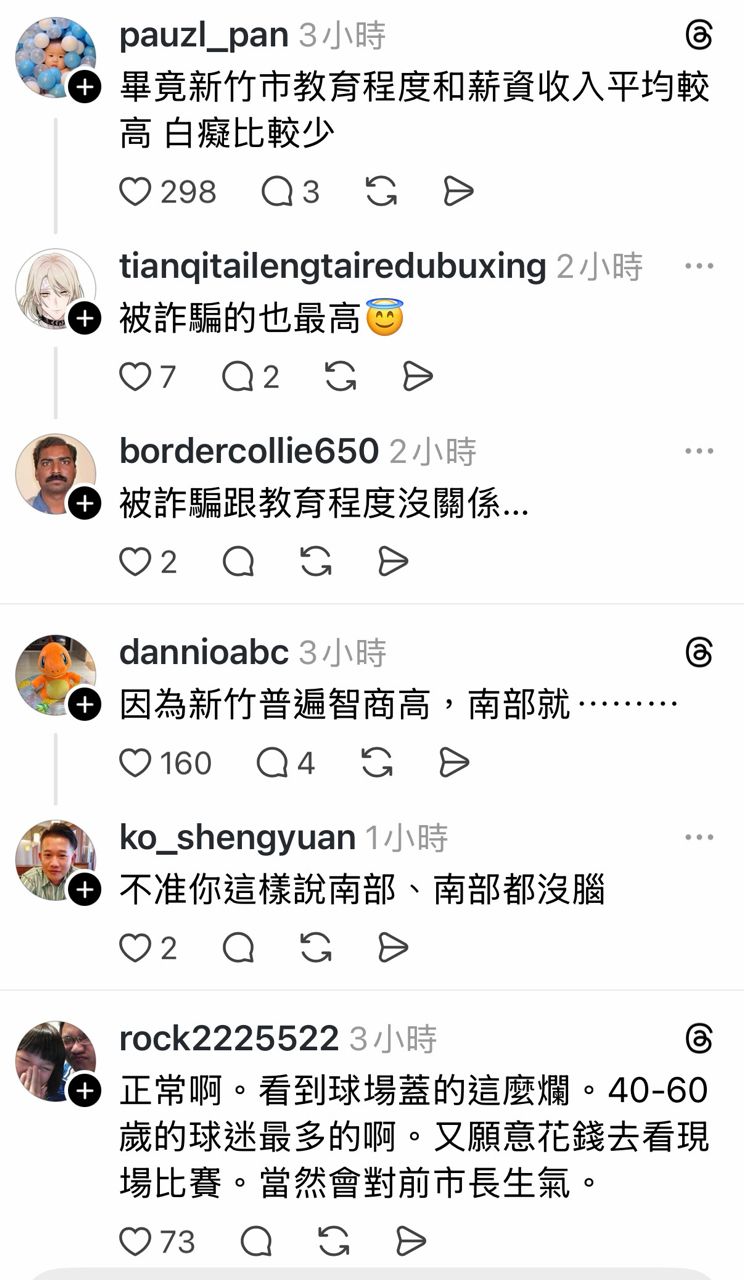Like dannioabc's comment
Viewport: 744px width, 1280px height.
(135, 763)
